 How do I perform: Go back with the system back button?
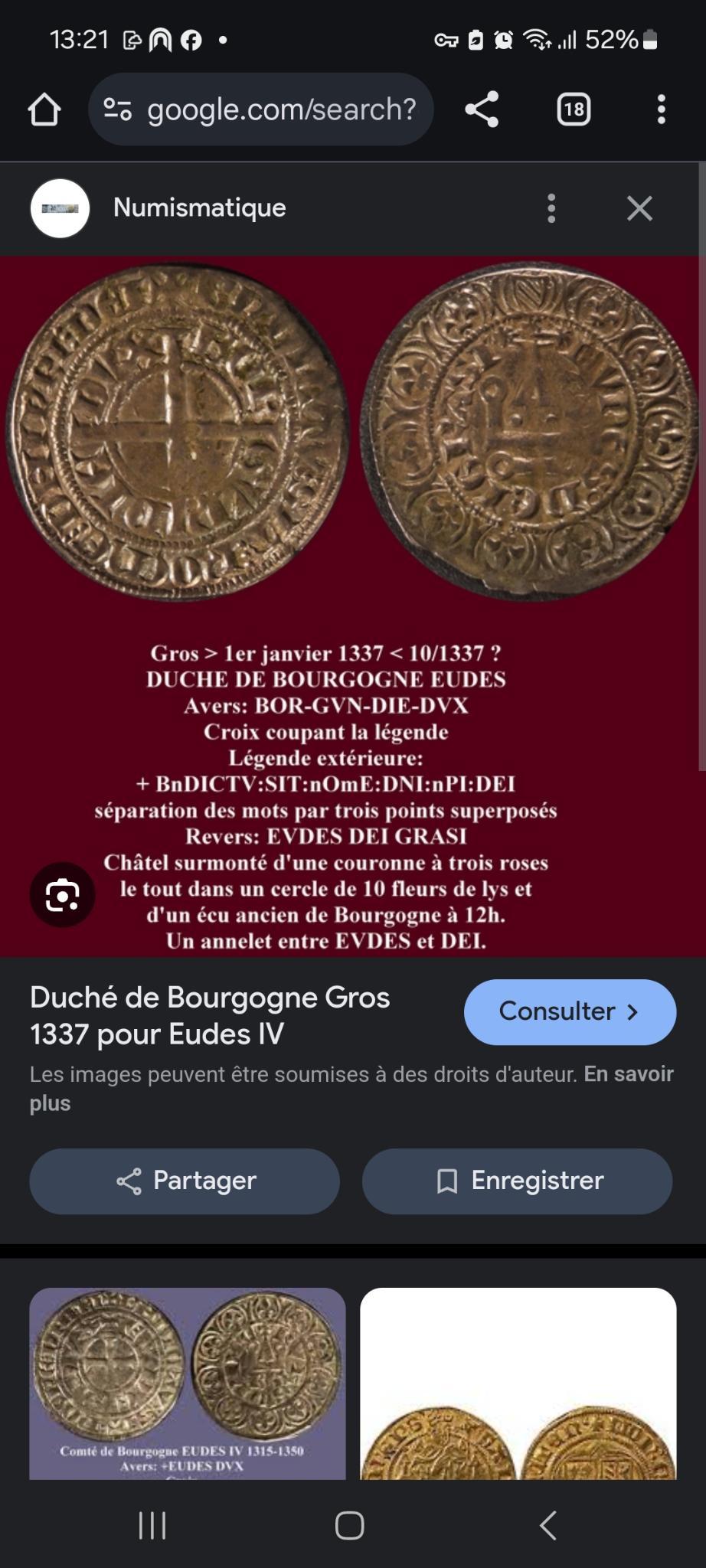[x=547, y=1525]
